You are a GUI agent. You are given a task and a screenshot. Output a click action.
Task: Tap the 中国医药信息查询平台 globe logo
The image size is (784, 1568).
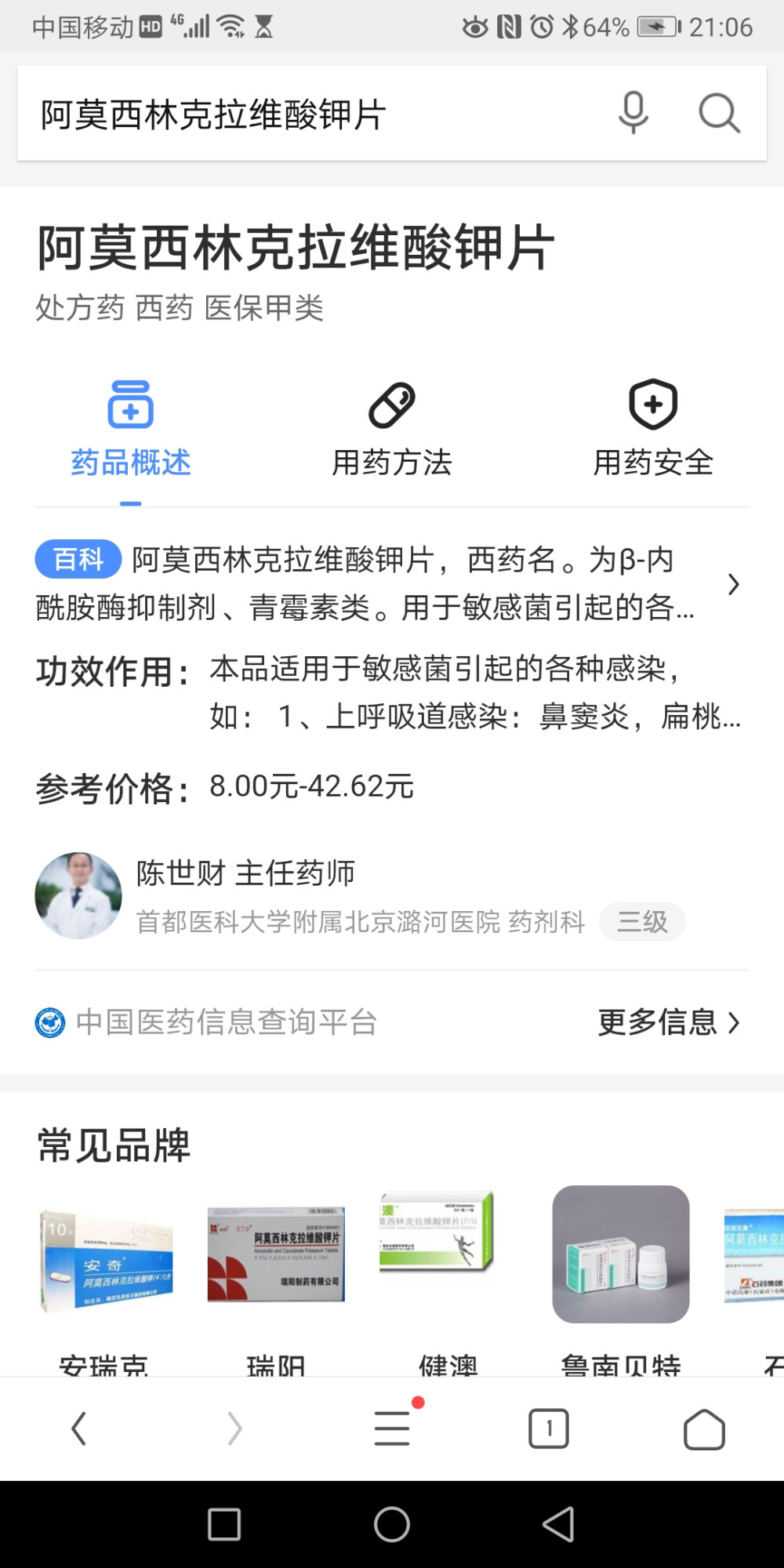click(49, 1022)
